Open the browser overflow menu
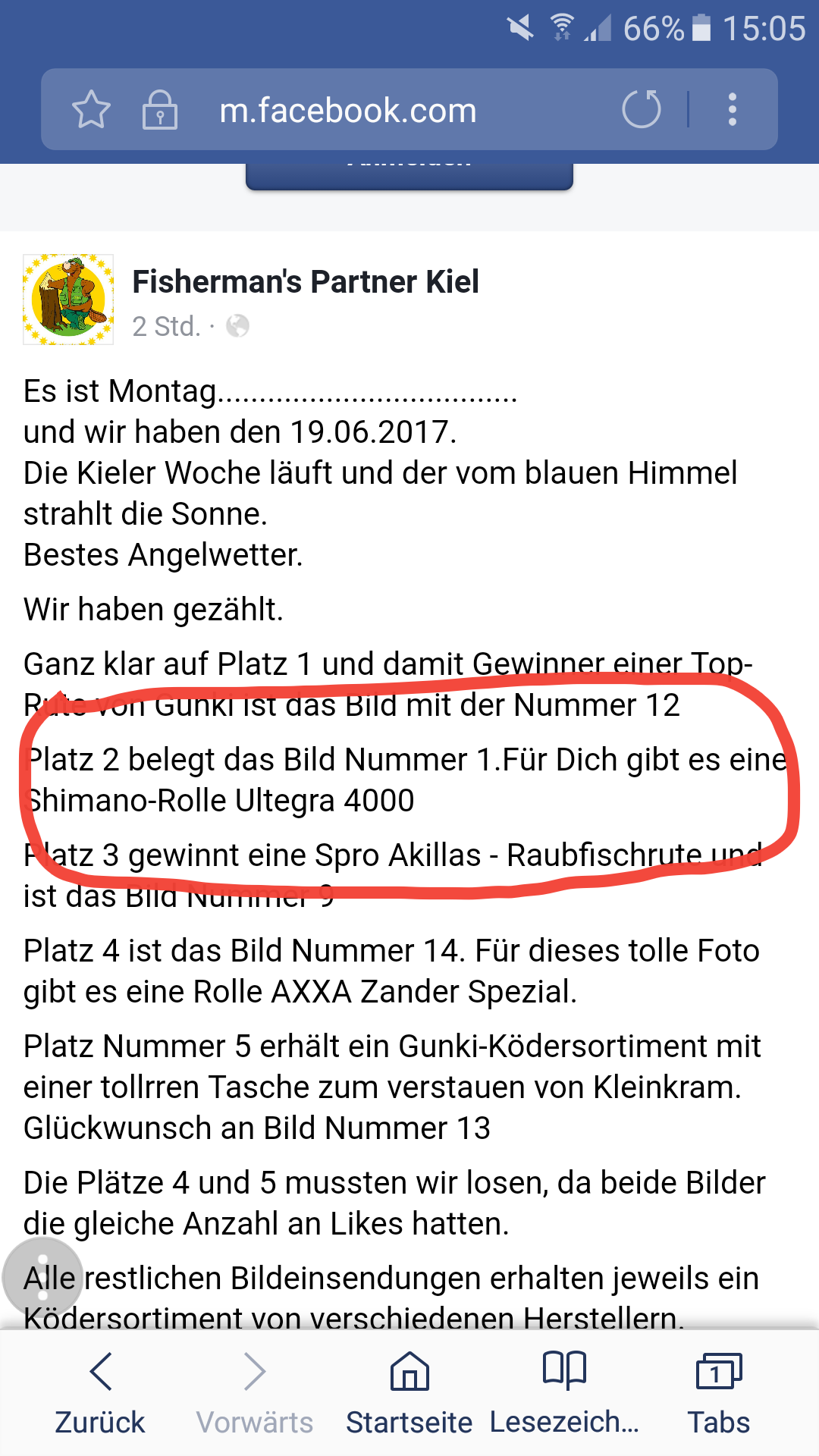The image size is (819, 1456). (x=732, y=110)
